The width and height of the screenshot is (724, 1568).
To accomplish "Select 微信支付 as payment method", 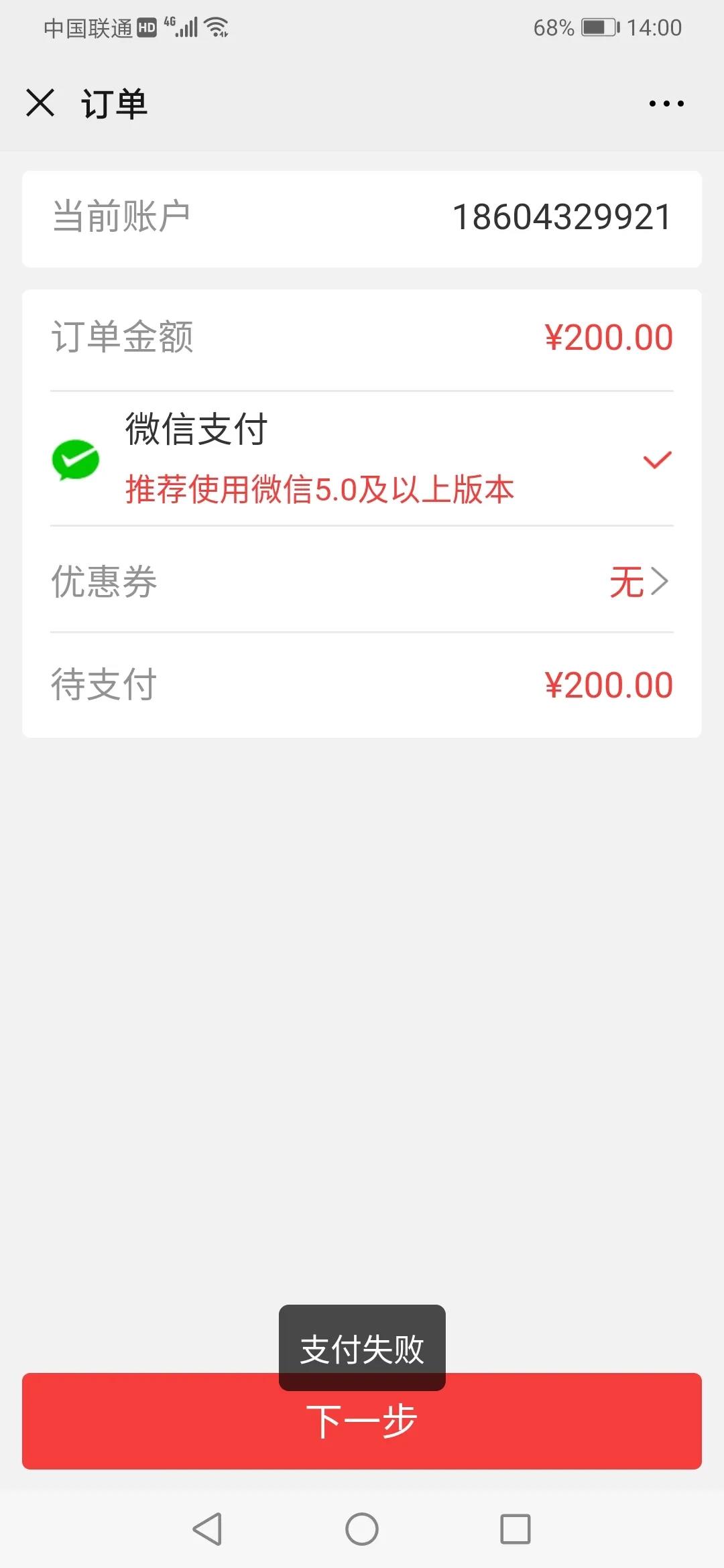I will click(362, 460).
